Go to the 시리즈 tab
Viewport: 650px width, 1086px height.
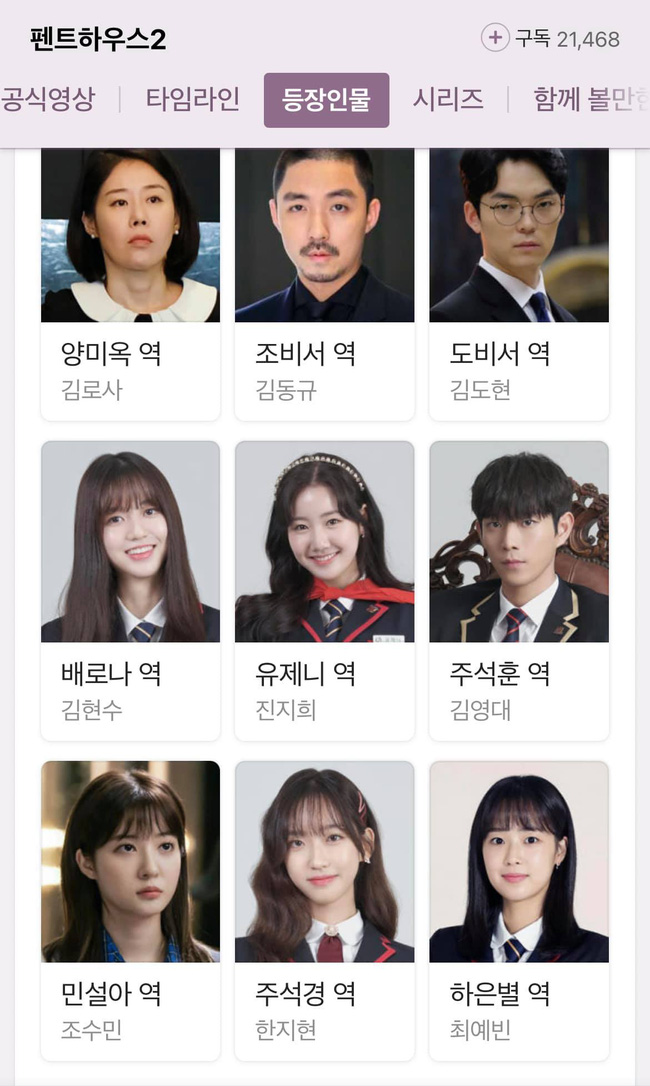tap(448, 99)
